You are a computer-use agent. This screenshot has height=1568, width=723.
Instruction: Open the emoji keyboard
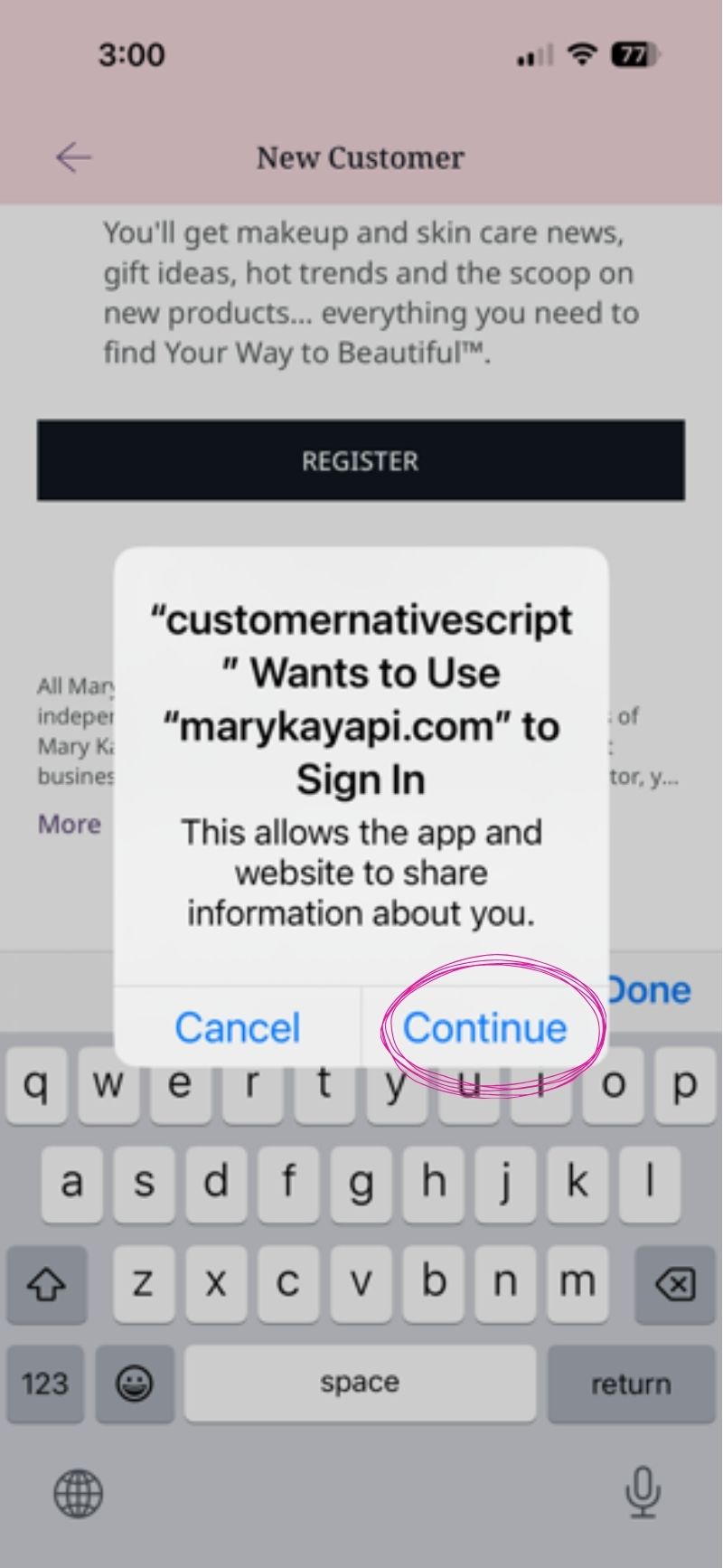[135, 1383]
